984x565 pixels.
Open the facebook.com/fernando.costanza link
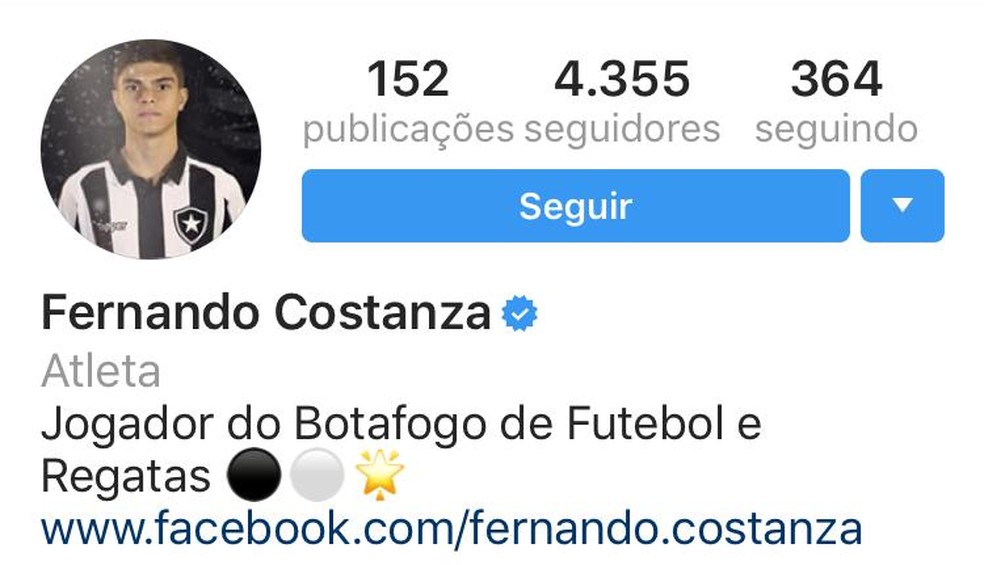click(451, 527)
